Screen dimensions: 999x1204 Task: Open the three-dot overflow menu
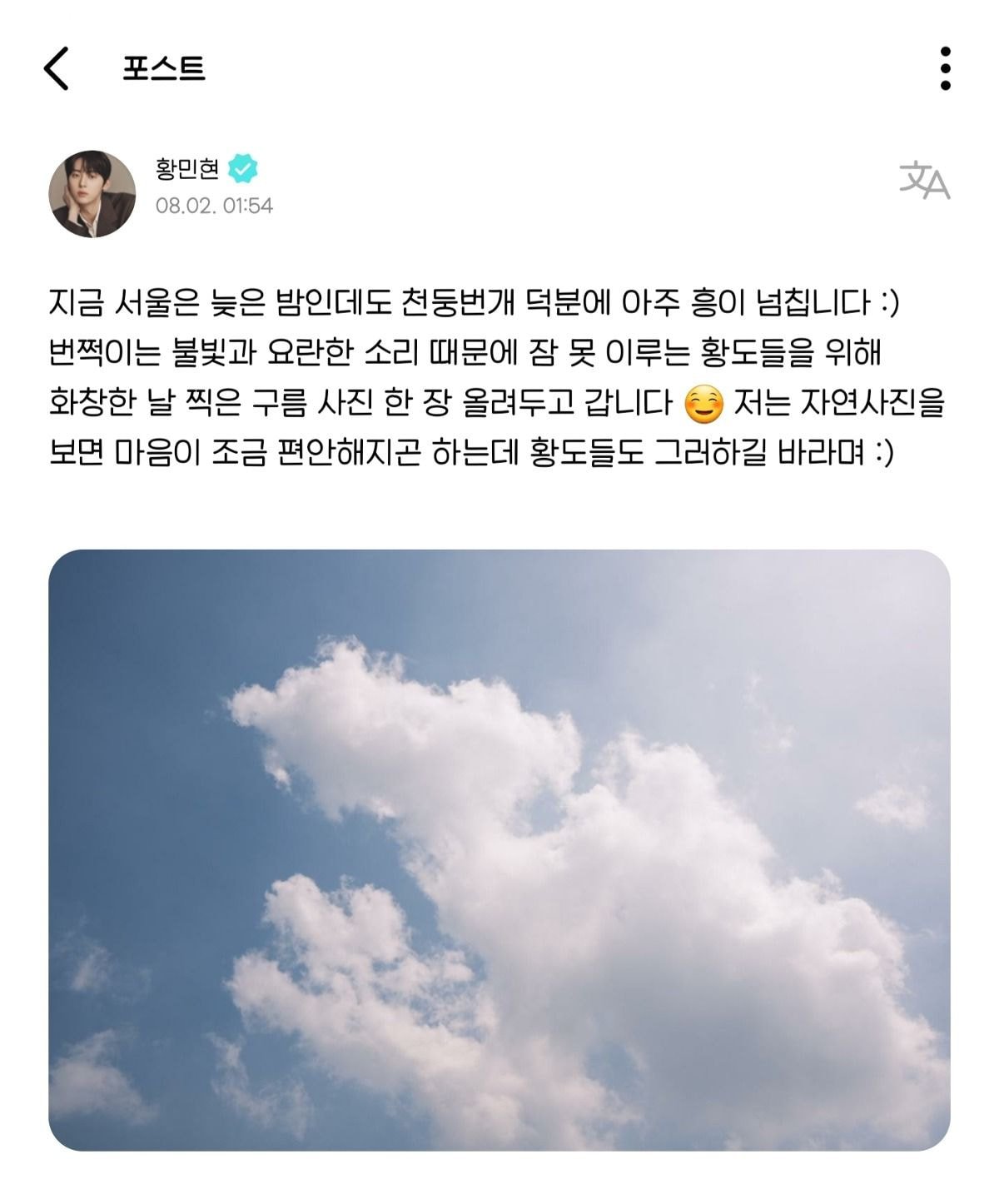pos(945,68)
